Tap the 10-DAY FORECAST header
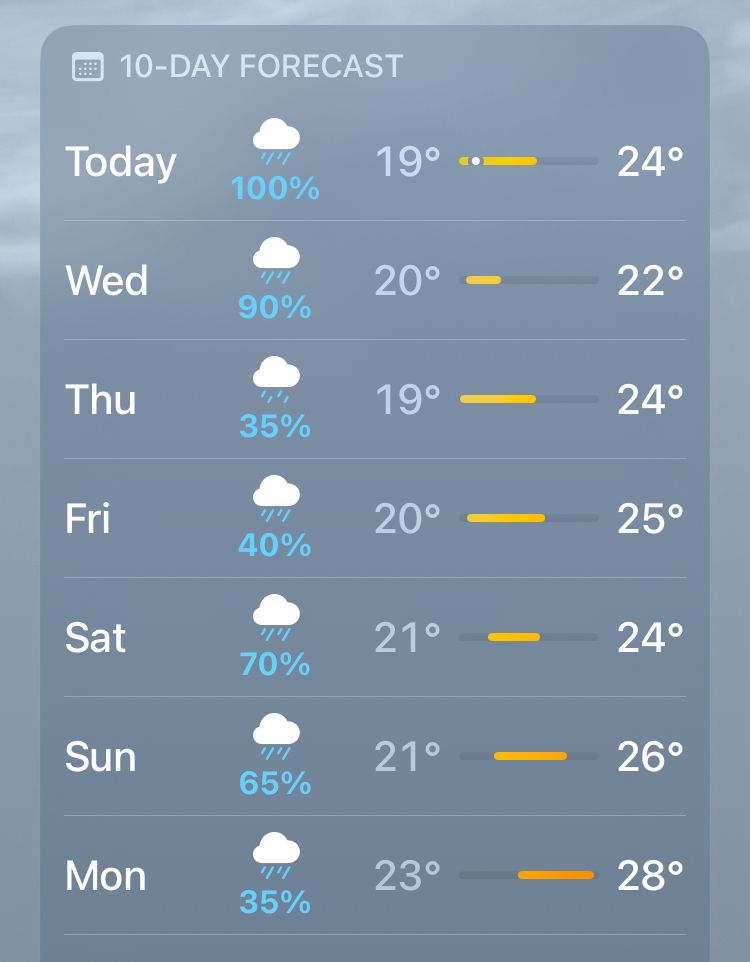Screen dimensions: 750x962 [x=260, y=66]
